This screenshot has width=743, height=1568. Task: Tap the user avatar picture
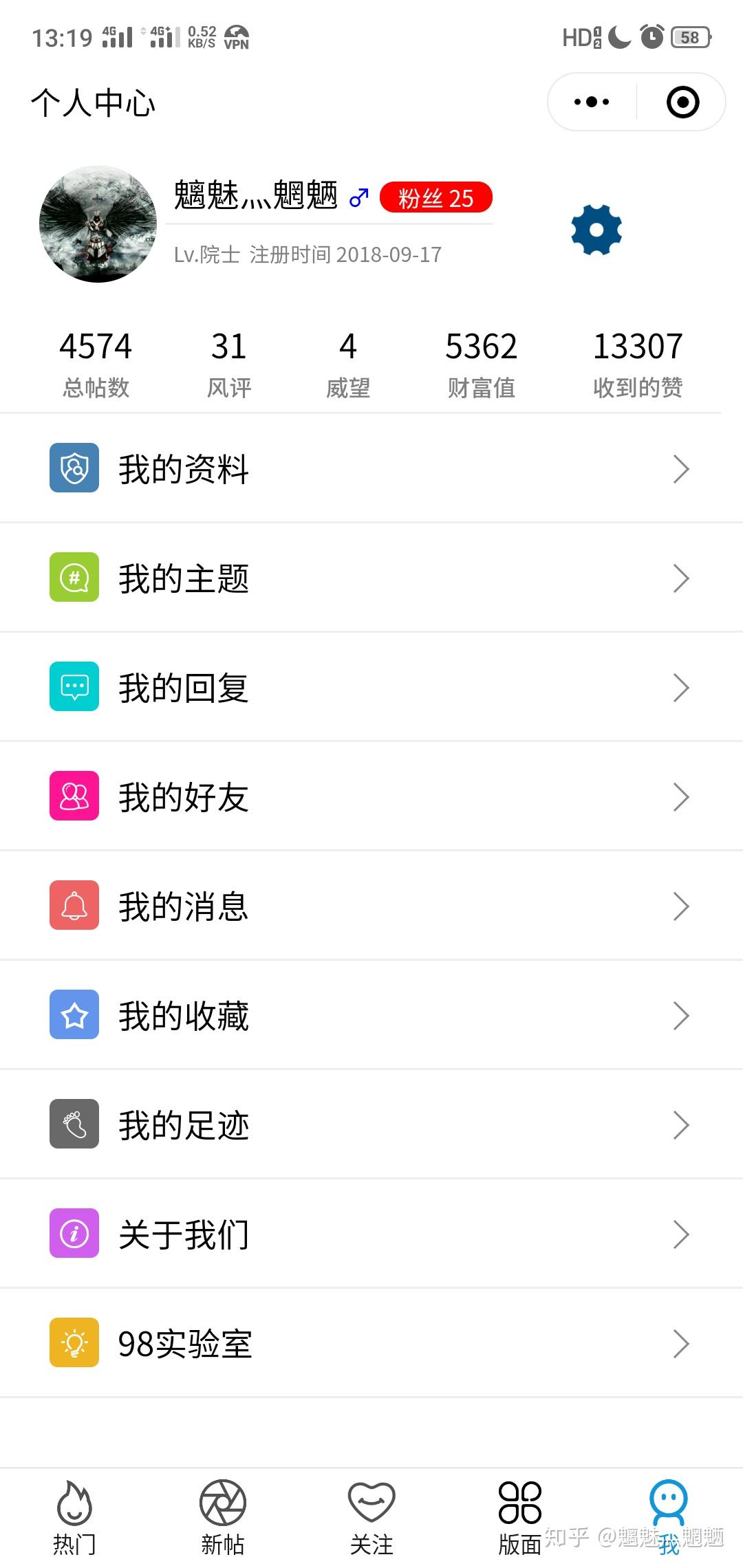pyautogui.click(x=97, y=222)
